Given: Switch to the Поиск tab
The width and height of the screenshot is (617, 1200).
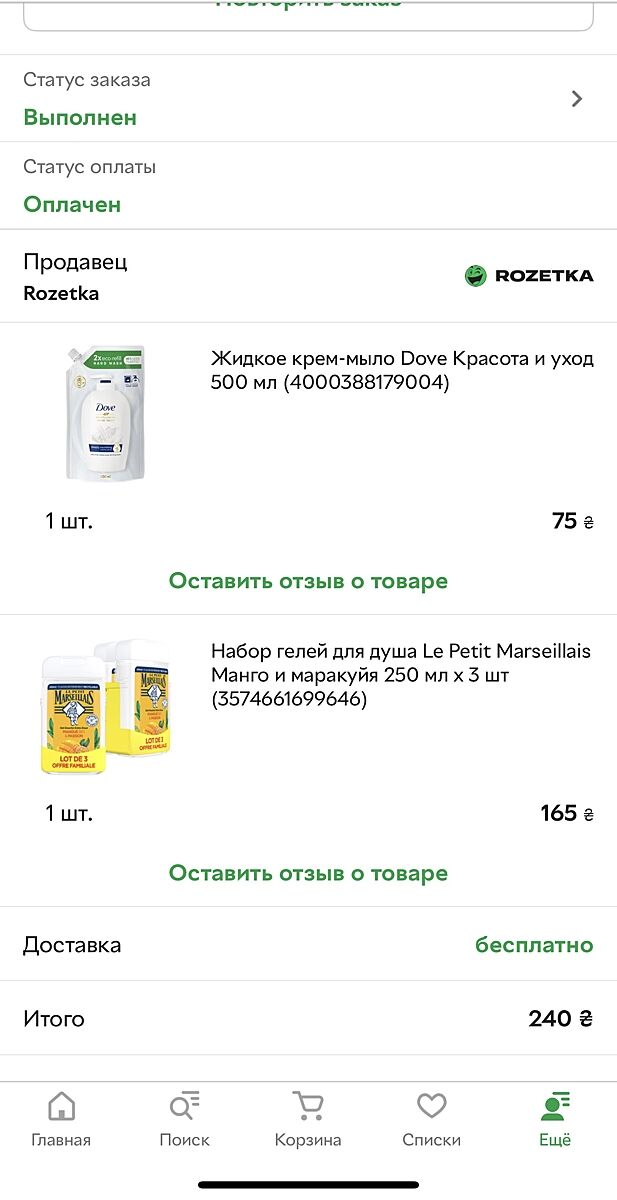Looking at the screenshot, I should [184, 1120].
